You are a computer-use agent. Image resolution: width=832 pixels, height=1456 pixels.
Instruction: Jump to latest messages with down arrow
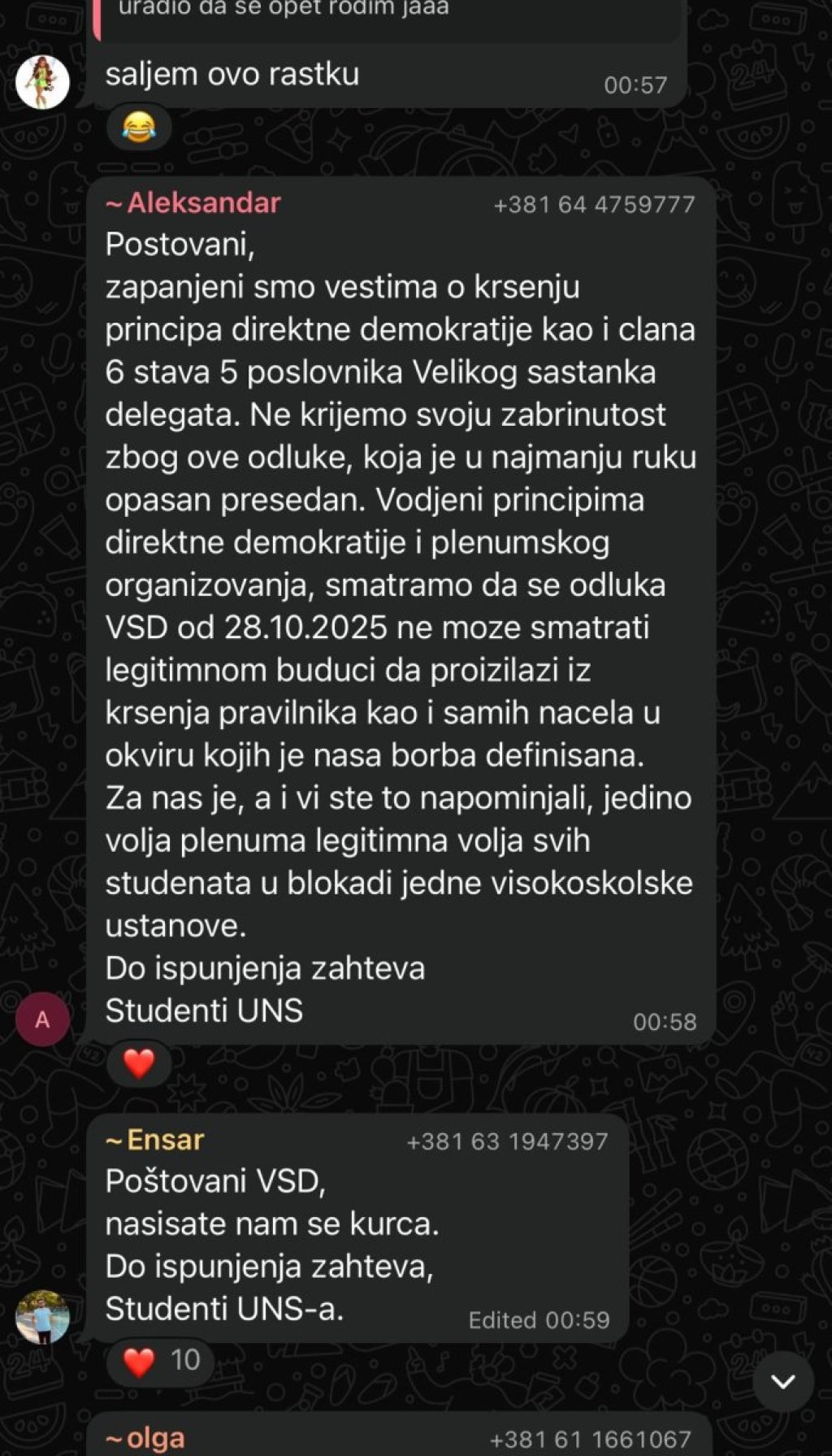pos(782,1380)
